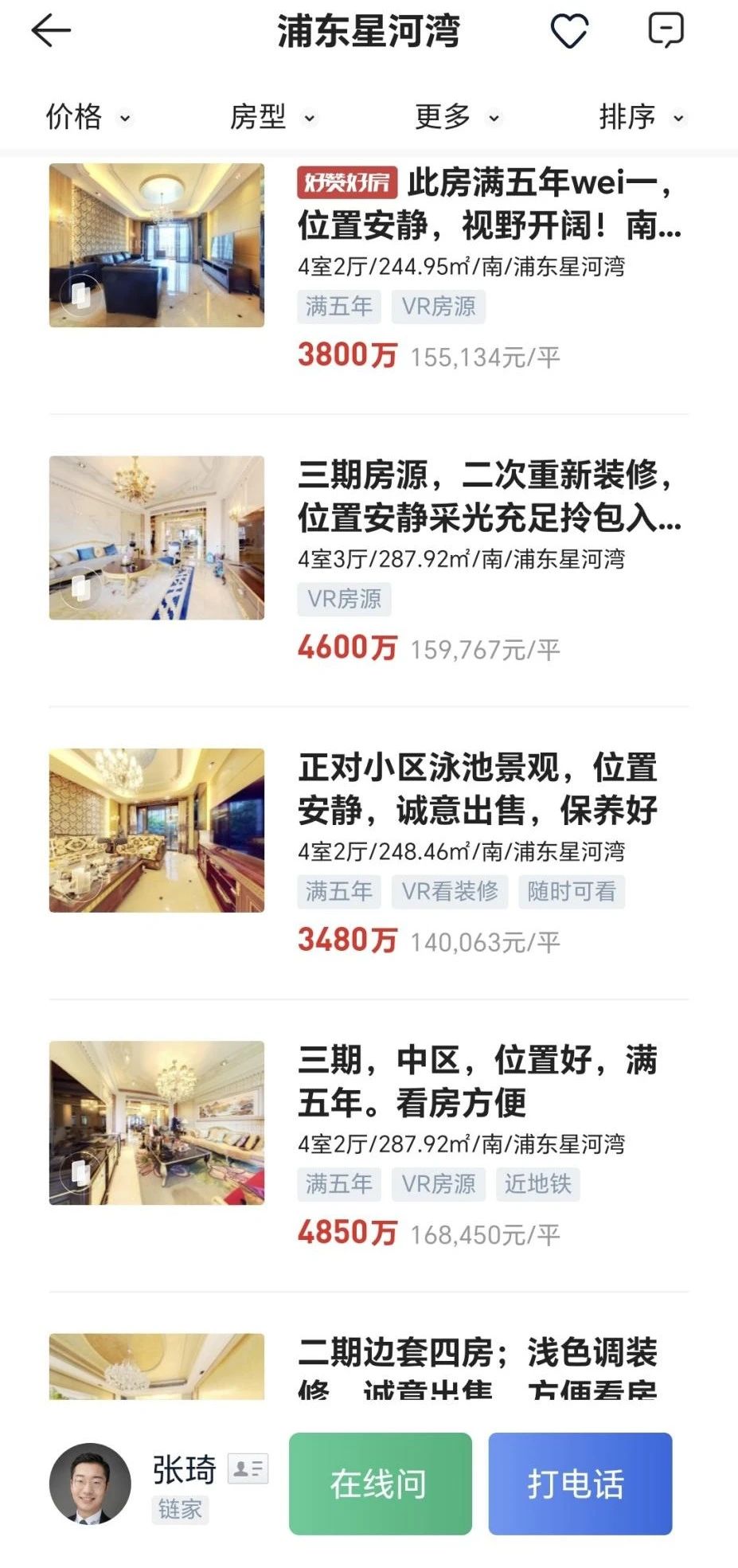The image size is (738, 1568).
Task: Open the 排序 sorting dropdown
Action: pos(641,117)
